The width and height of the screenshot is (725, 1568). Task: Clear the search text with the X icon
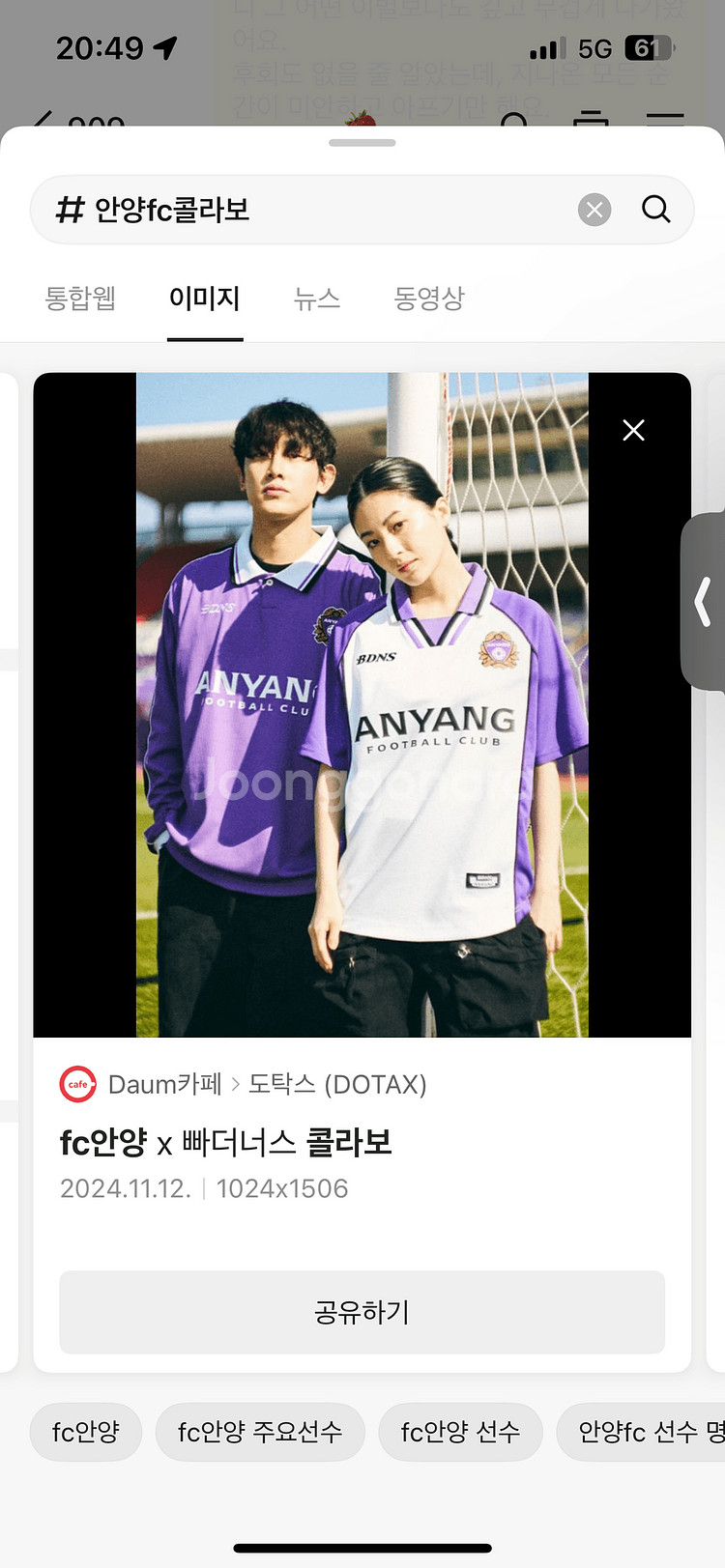coord(594,210)
